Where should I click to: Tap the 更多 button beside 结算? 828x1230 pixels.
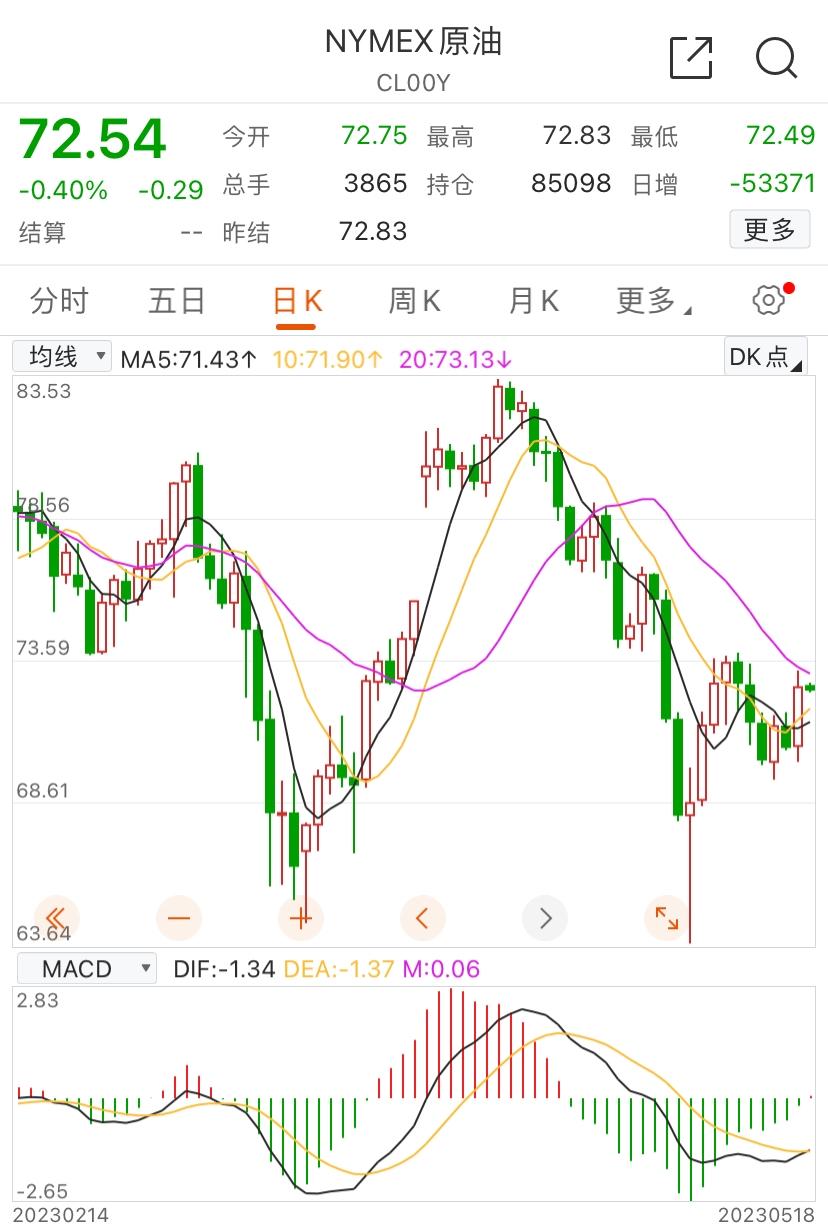point(769,229)
